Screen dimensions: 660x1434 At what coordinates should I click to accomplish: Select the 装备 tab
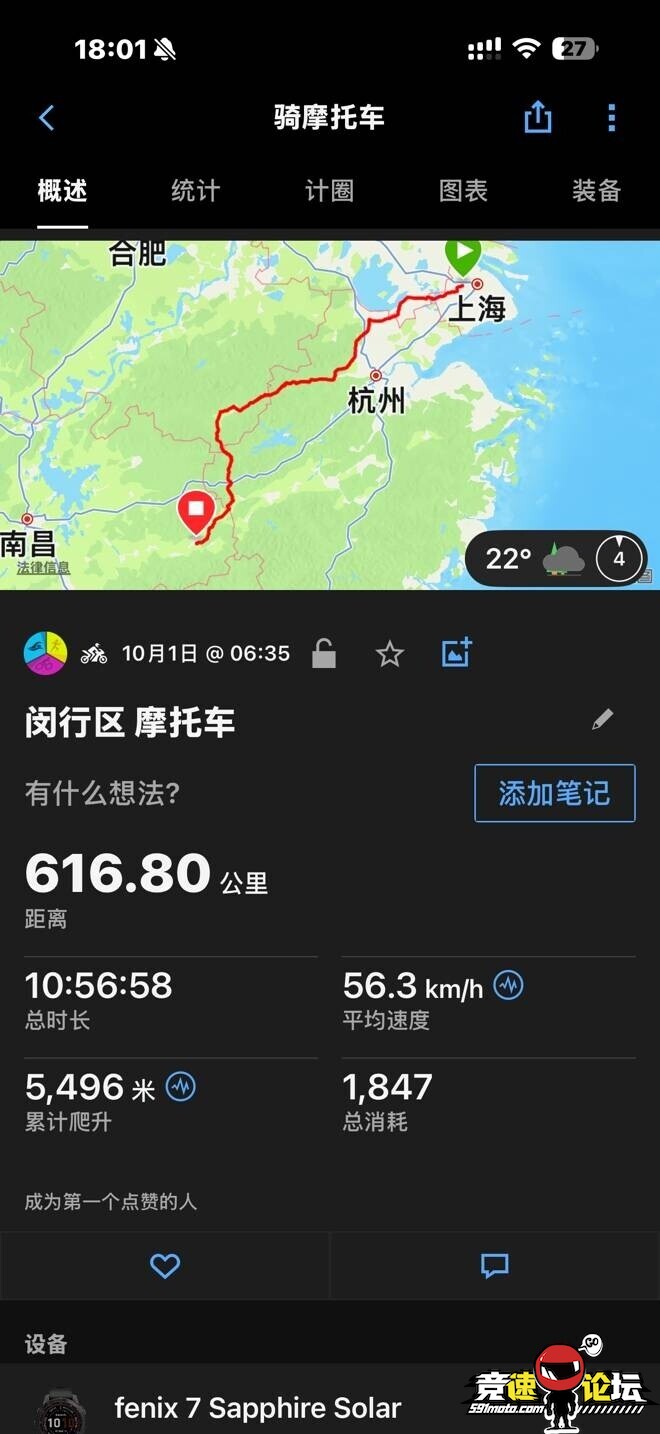[596, 191]
